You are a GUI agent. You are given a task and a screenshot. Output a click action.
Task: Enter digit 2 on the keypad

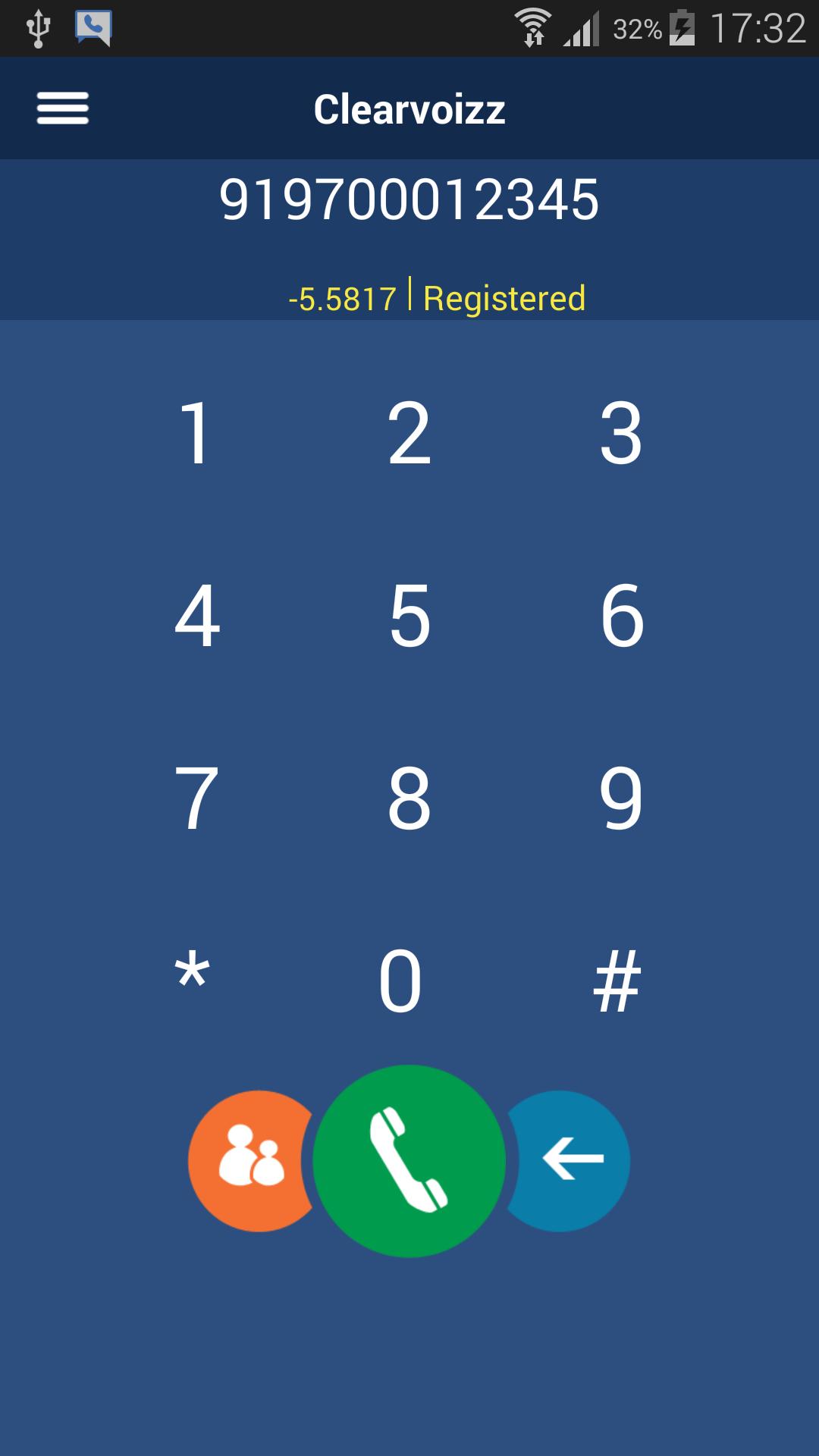click(409, 433)
